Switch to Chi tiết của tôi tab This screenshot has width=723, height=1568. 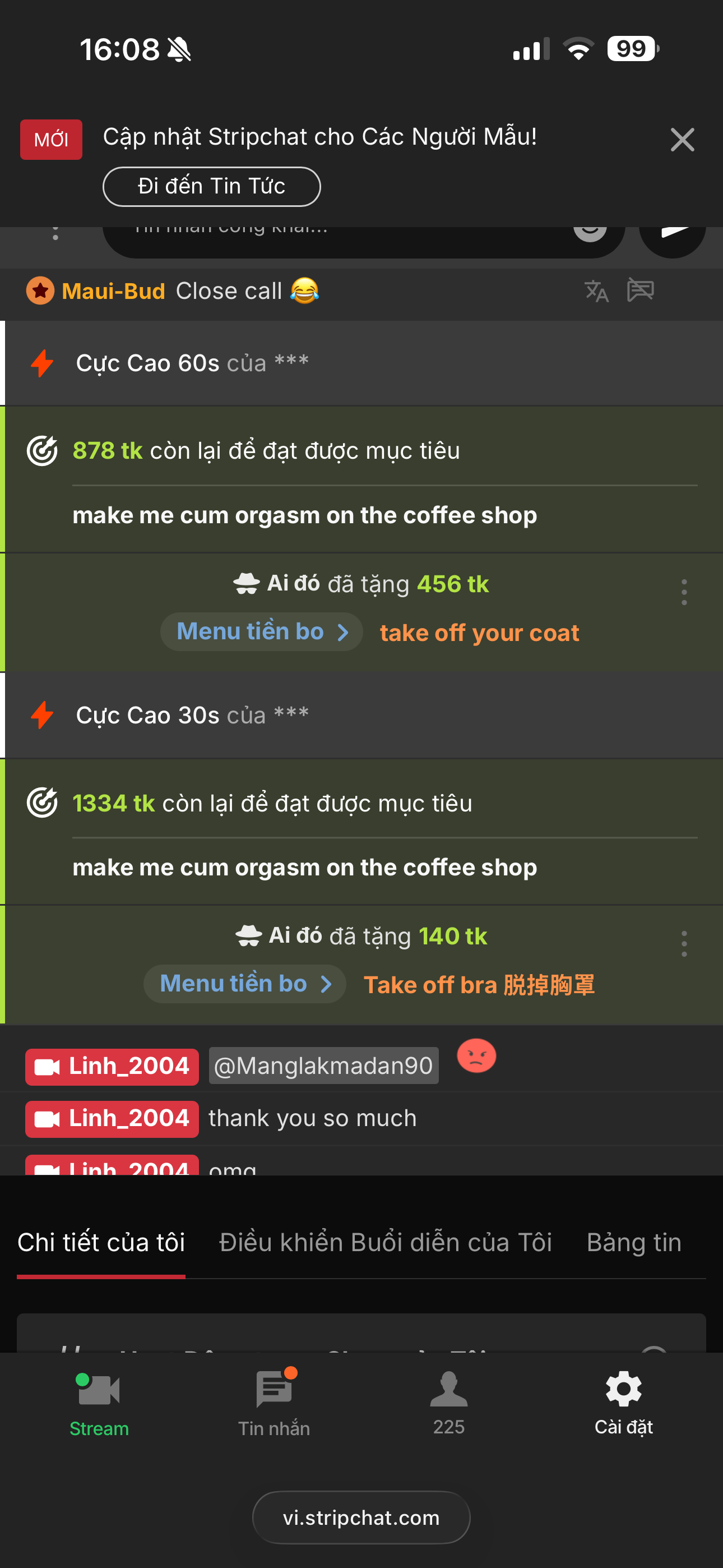[101, 1242]
